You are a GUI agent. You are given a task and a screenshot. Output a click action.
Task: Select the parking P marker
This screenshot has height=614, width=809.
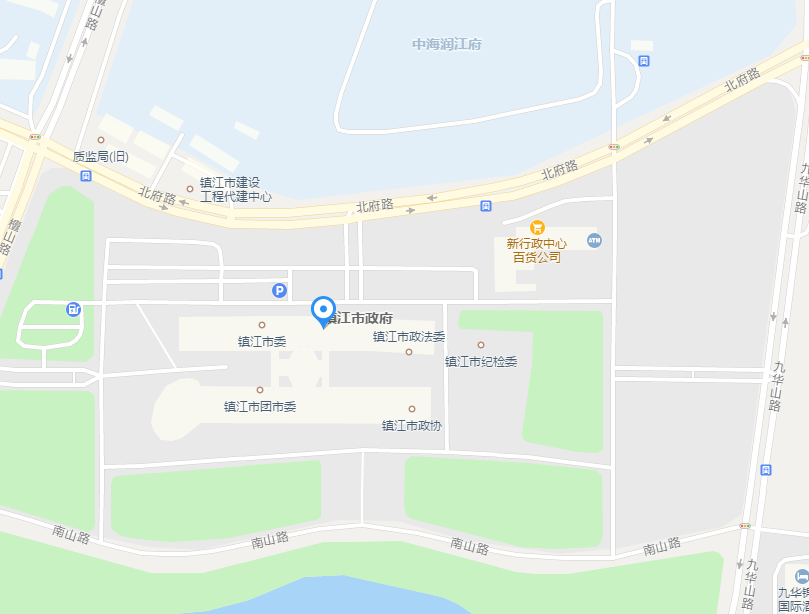[x=280, y=291]
